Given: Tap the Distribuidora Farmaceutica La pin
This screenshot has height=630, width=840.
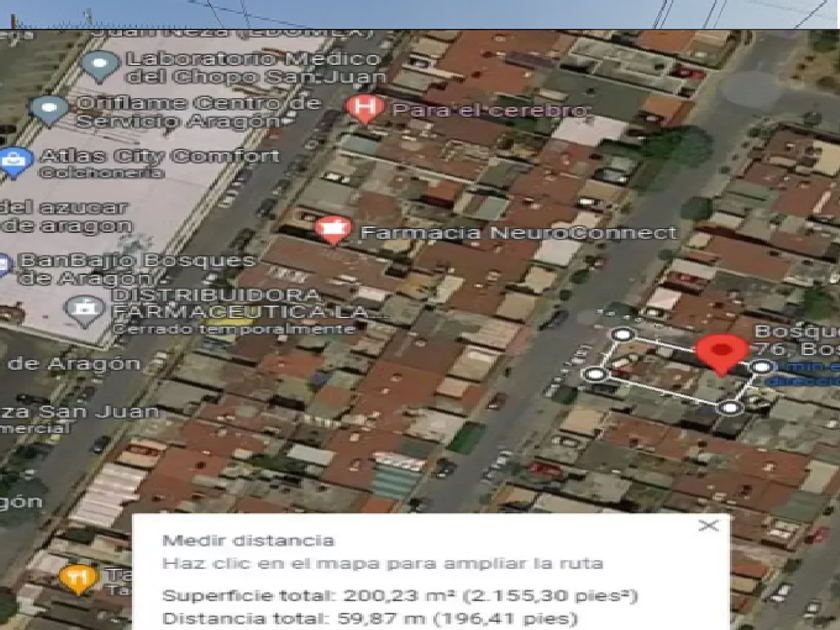Looking at the screenshot, I should 85,311.
